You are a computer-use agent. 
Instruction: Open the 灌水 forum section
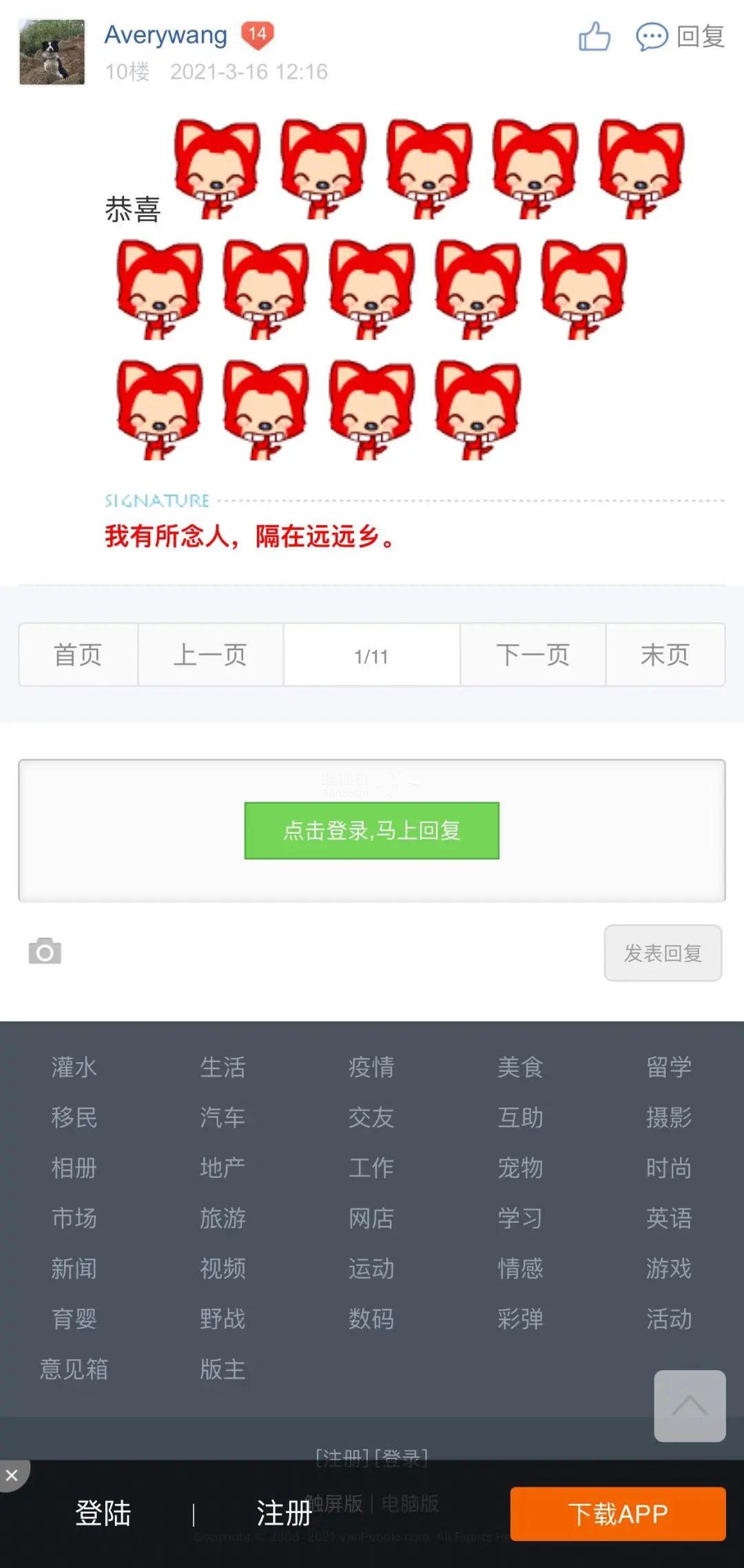pyautogui.click(x=74, y=1067)
